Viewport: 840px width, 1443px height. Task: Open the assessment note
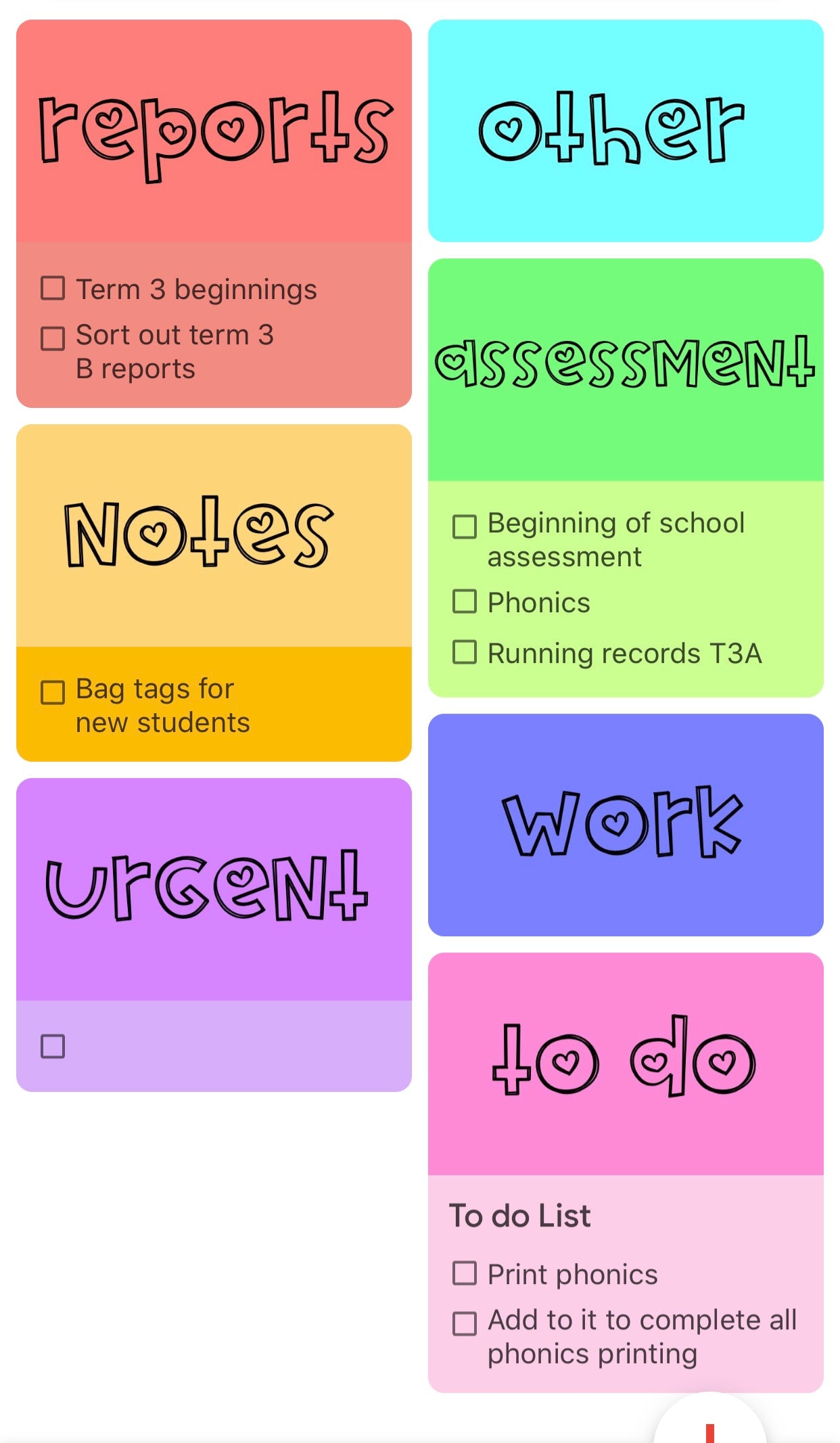[x=626, y=369]
